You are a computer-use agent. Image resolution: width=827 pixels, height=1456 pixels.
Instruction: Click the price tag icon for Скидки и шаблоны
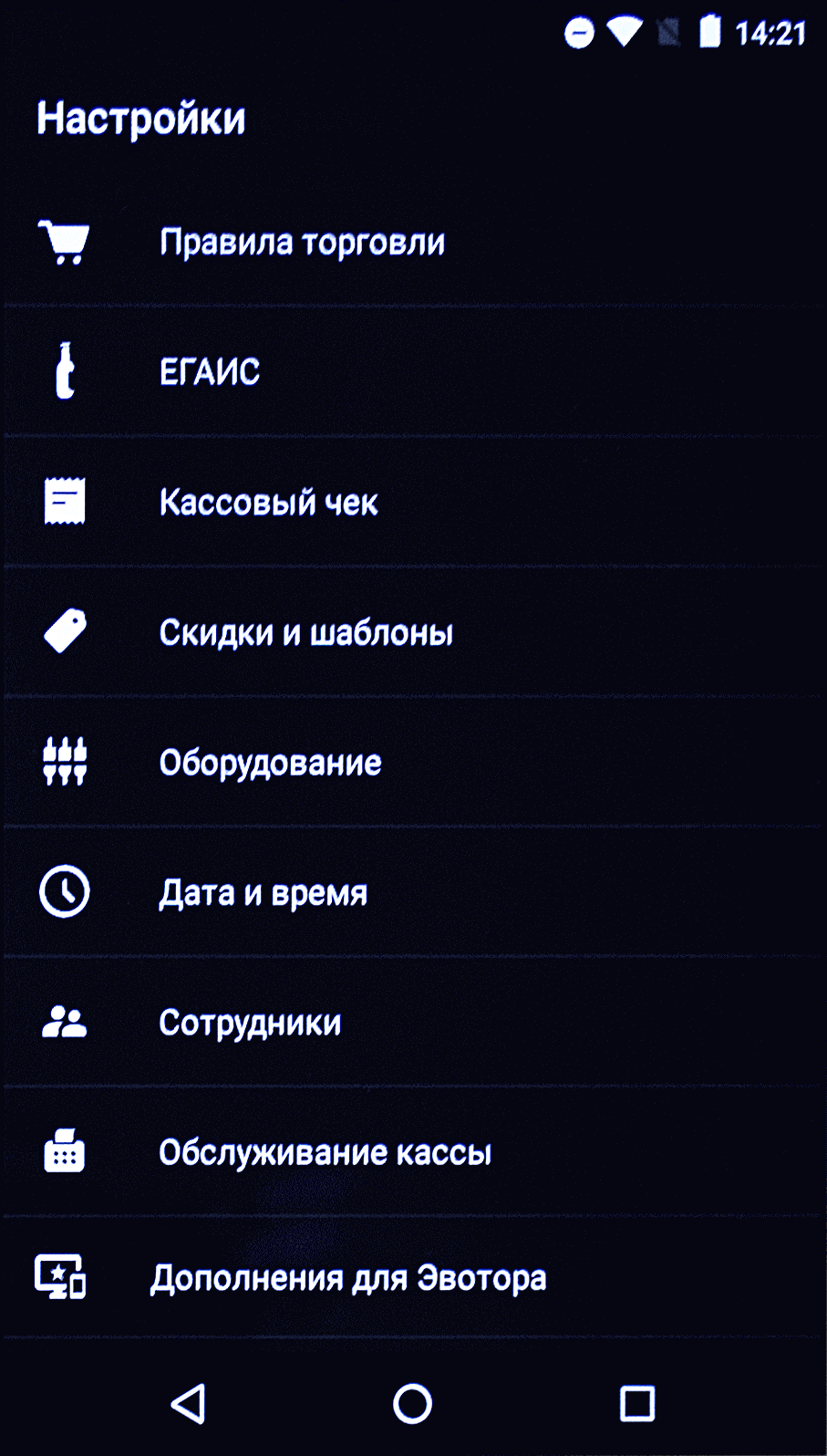[65, 630]
